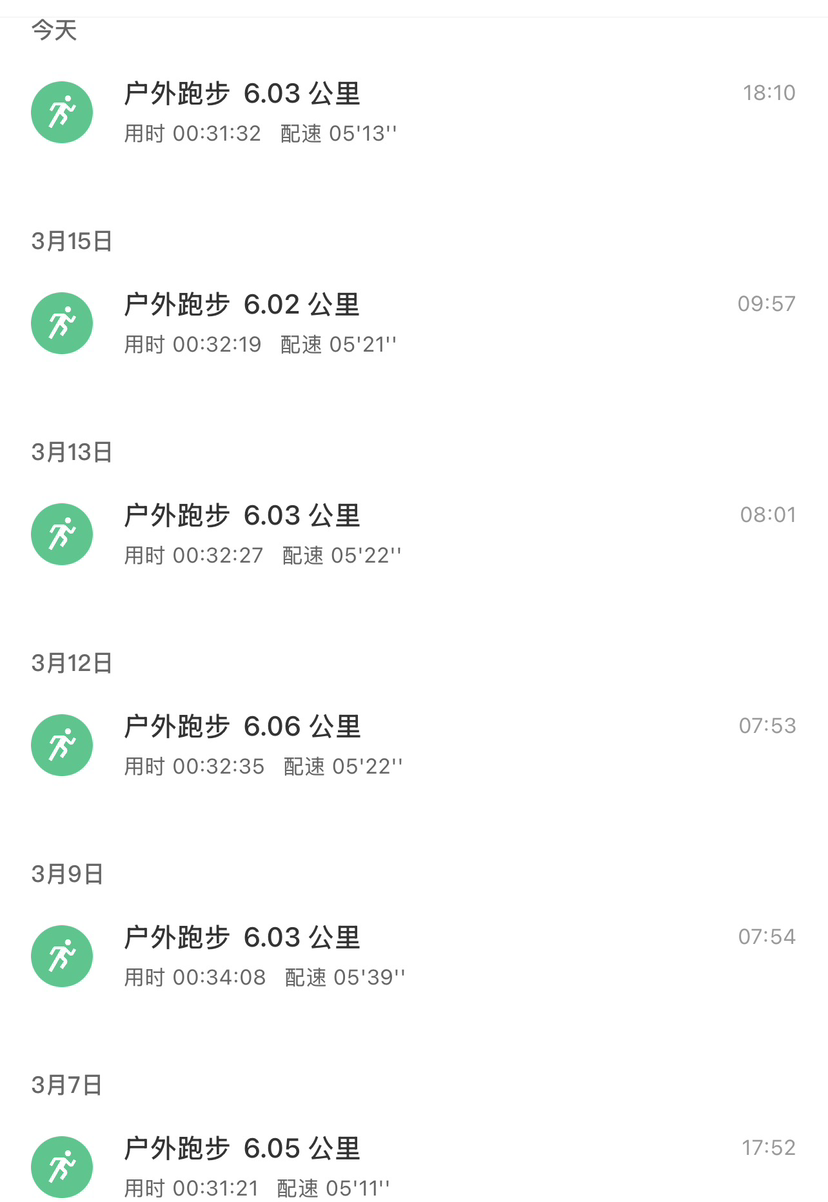828x1202 pixels.
Task: Open the March 15 outdoor run record
Action: coord(413,323)
